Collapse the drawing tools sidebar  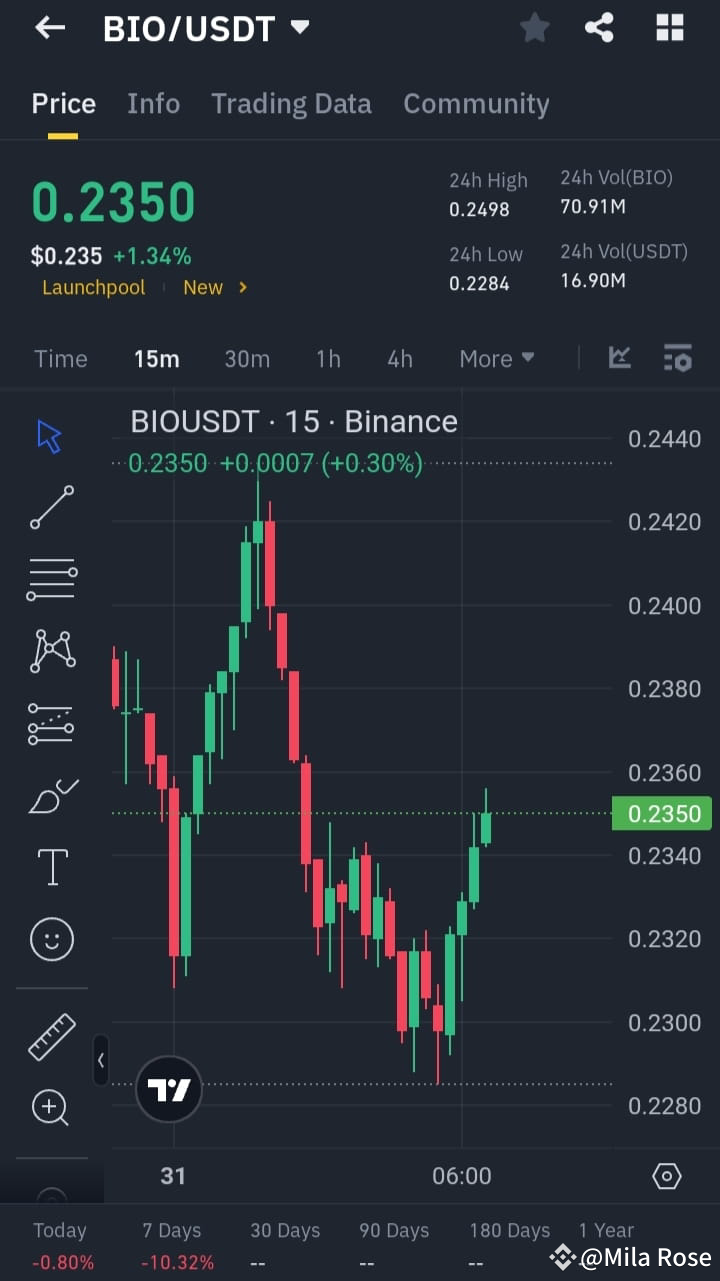101,1061
